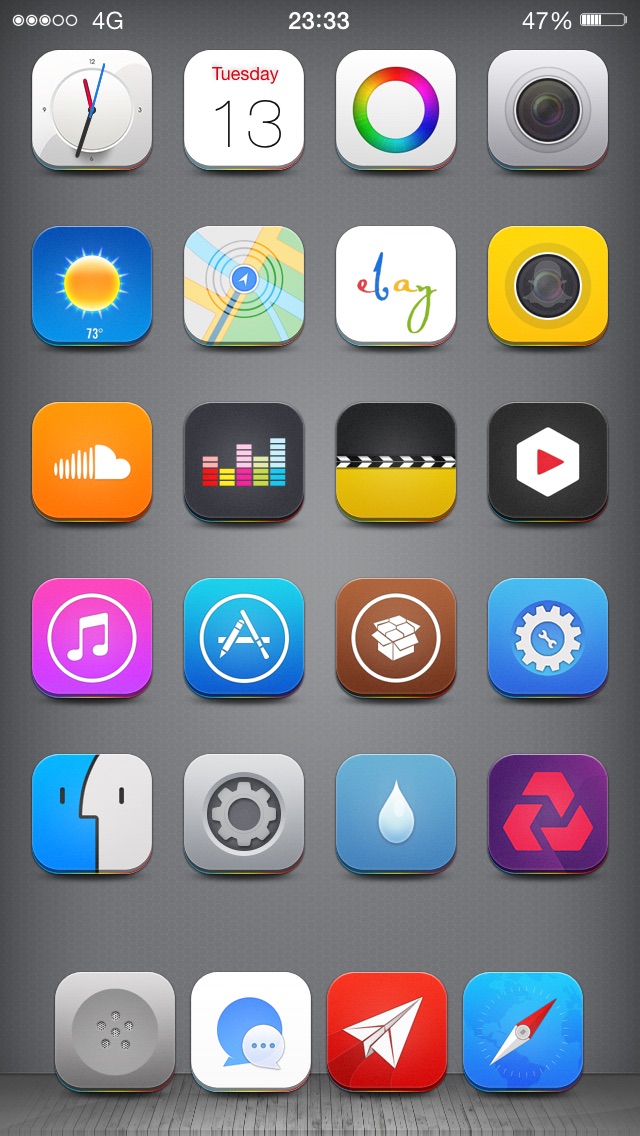Screen dimensions: 640x1136
Task: Open Messages in the dock
Action: pyautogui.click(x=251, y=1031)
